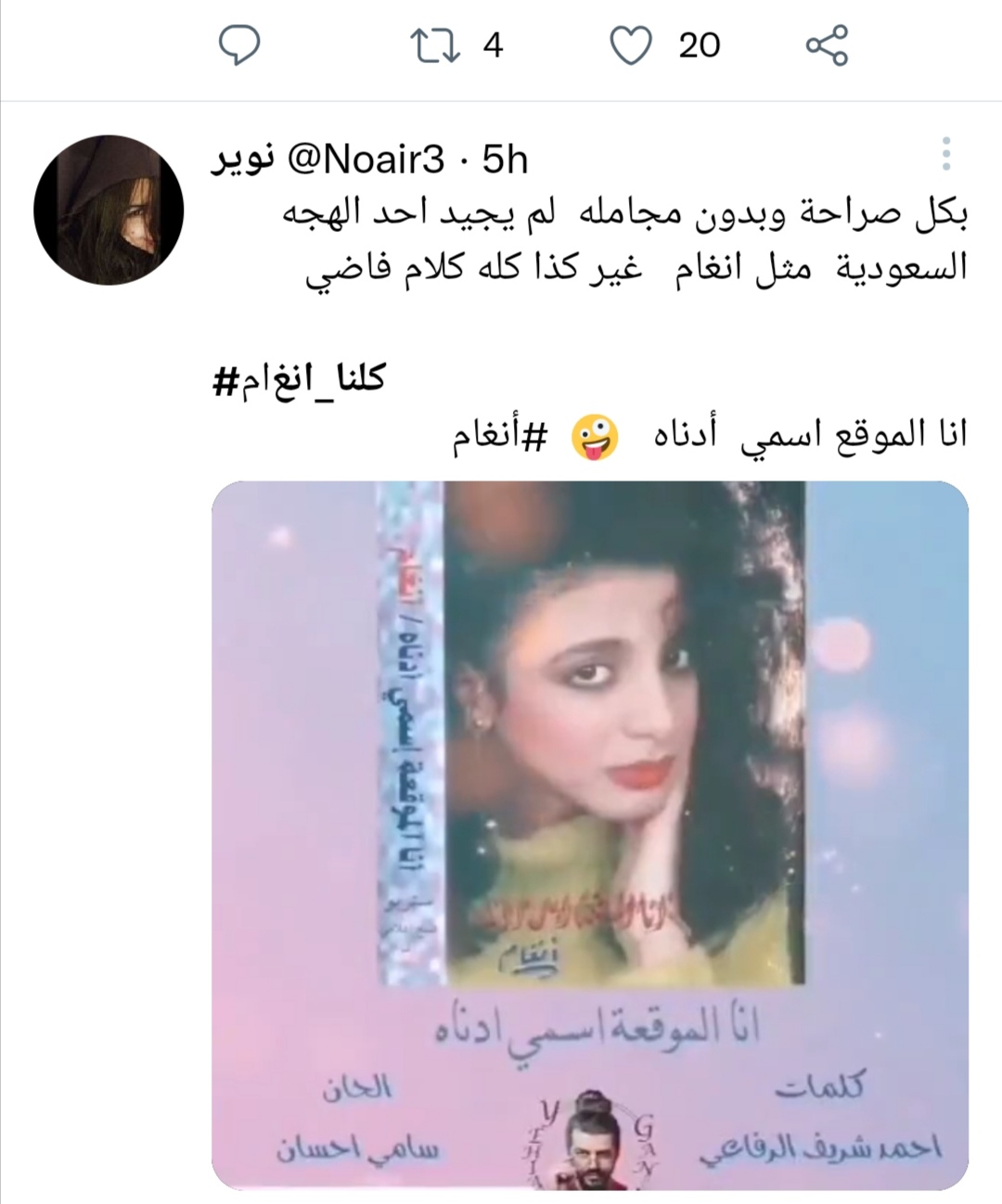Screen dimensions: 1002x1204
Task: Like the tweet with the heart icon
Action: click(x=633, y=43)
